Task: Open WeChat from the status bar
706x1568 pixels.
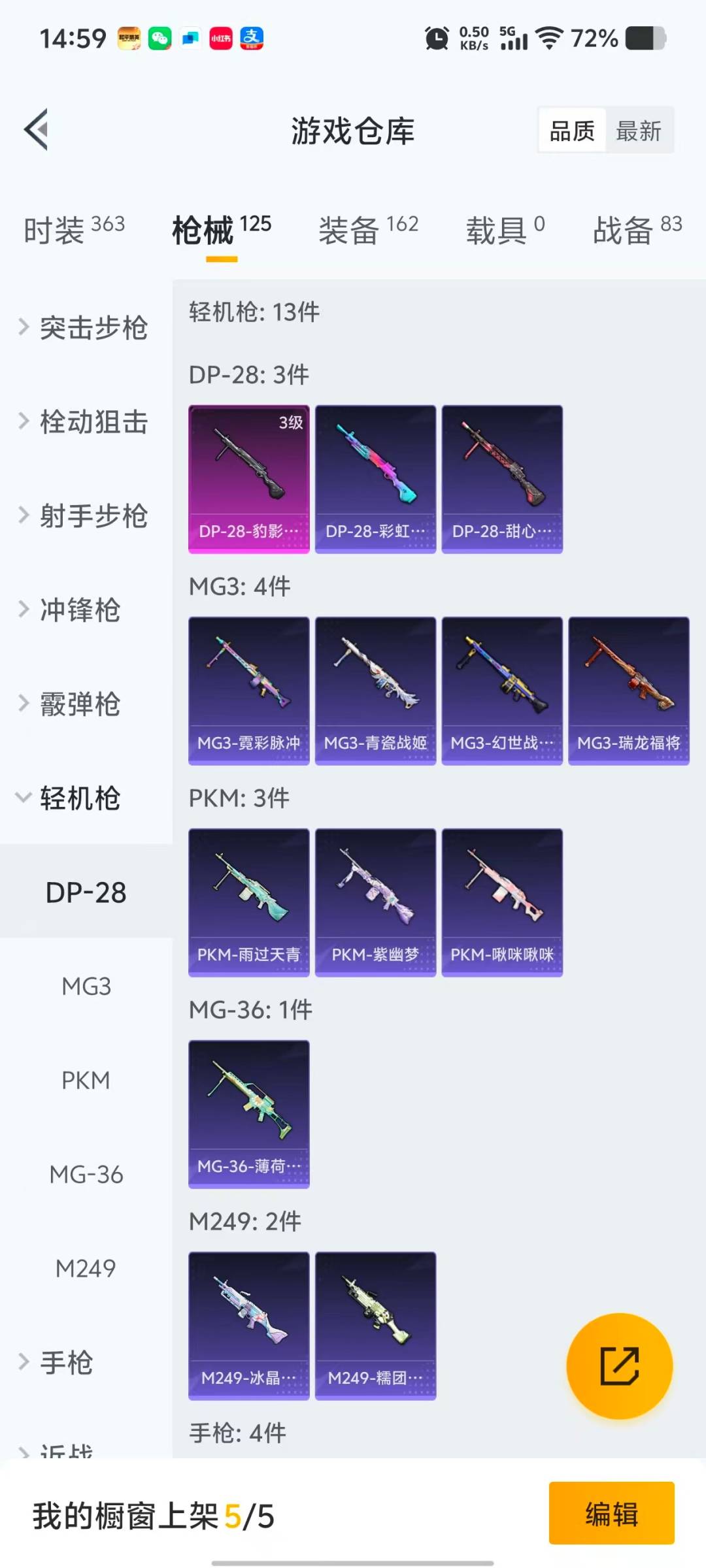Action: coord(158,38)
